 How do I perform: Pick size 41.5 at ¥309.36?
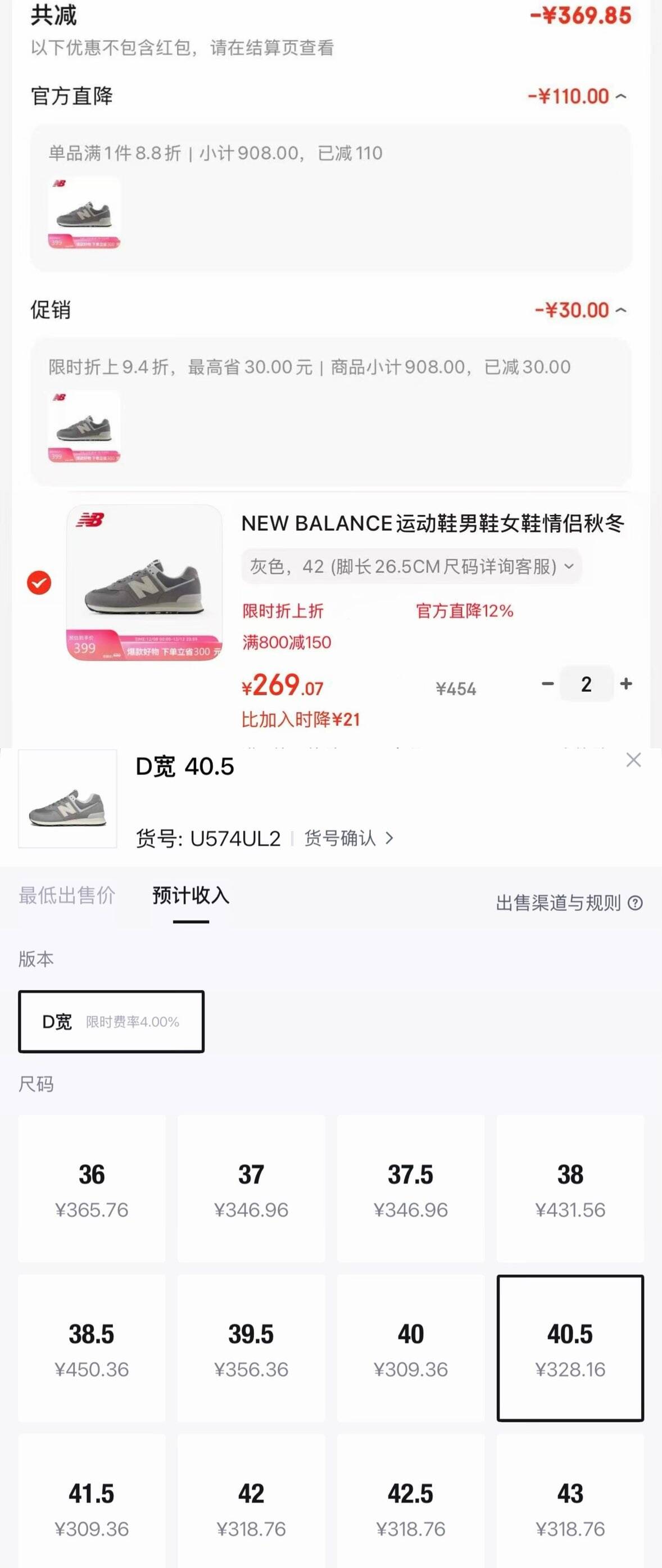(x=92, y=1508)
